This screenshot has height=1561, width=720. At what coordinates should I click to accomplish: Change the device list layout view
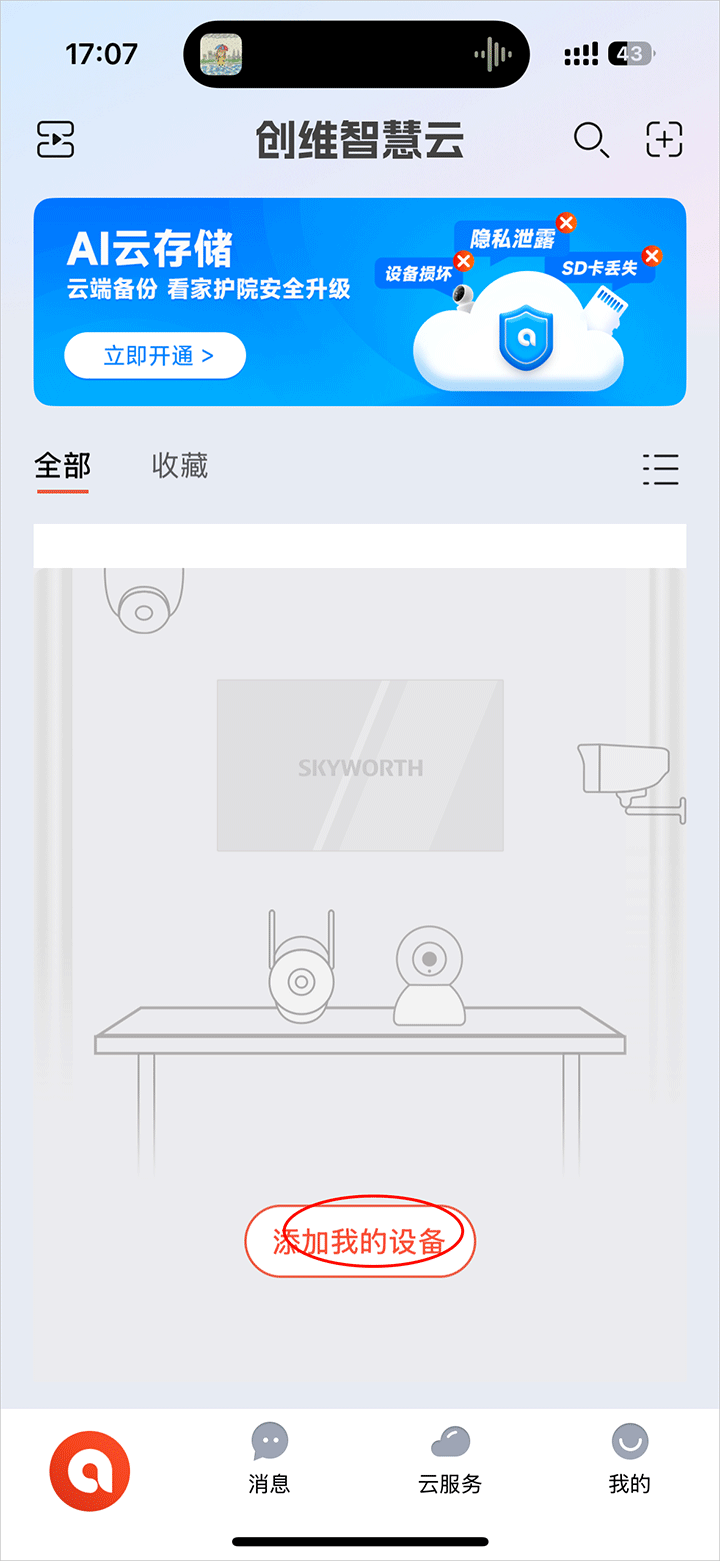tap(661, 468)
